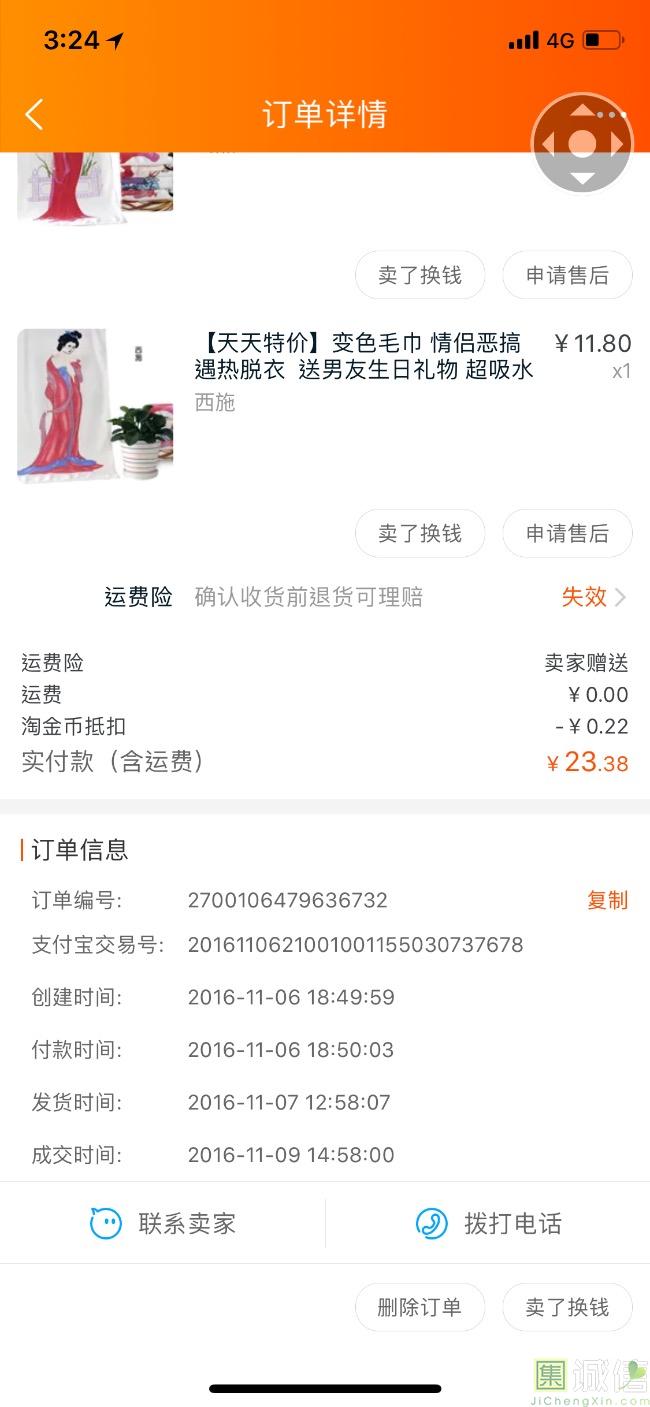Screen dimensions: 650x1407
Task: Tap 卖了换钱 beside the 删除订单 button
Action: coord(567,1307)
